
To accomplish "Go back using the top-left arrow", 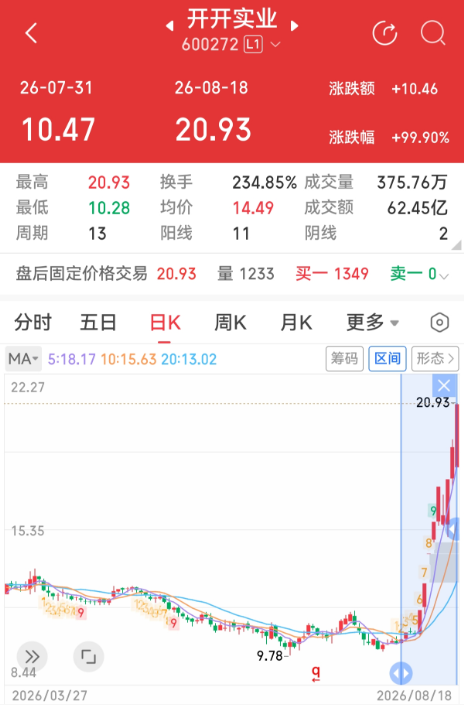I will click(31, 33).
